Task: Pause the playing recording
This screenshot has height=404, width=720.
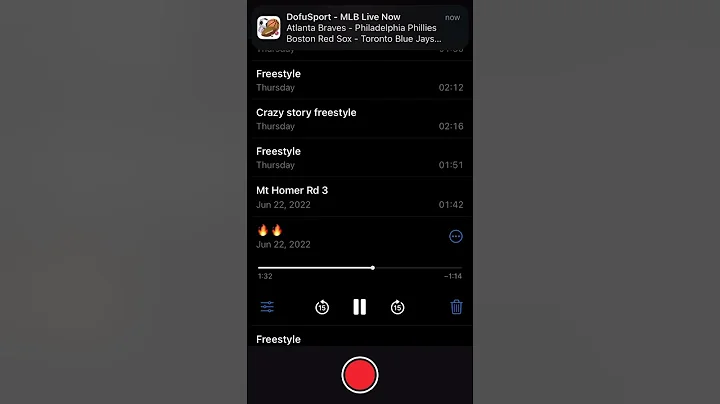Action: pyautogui.click(x=360, y=307)
